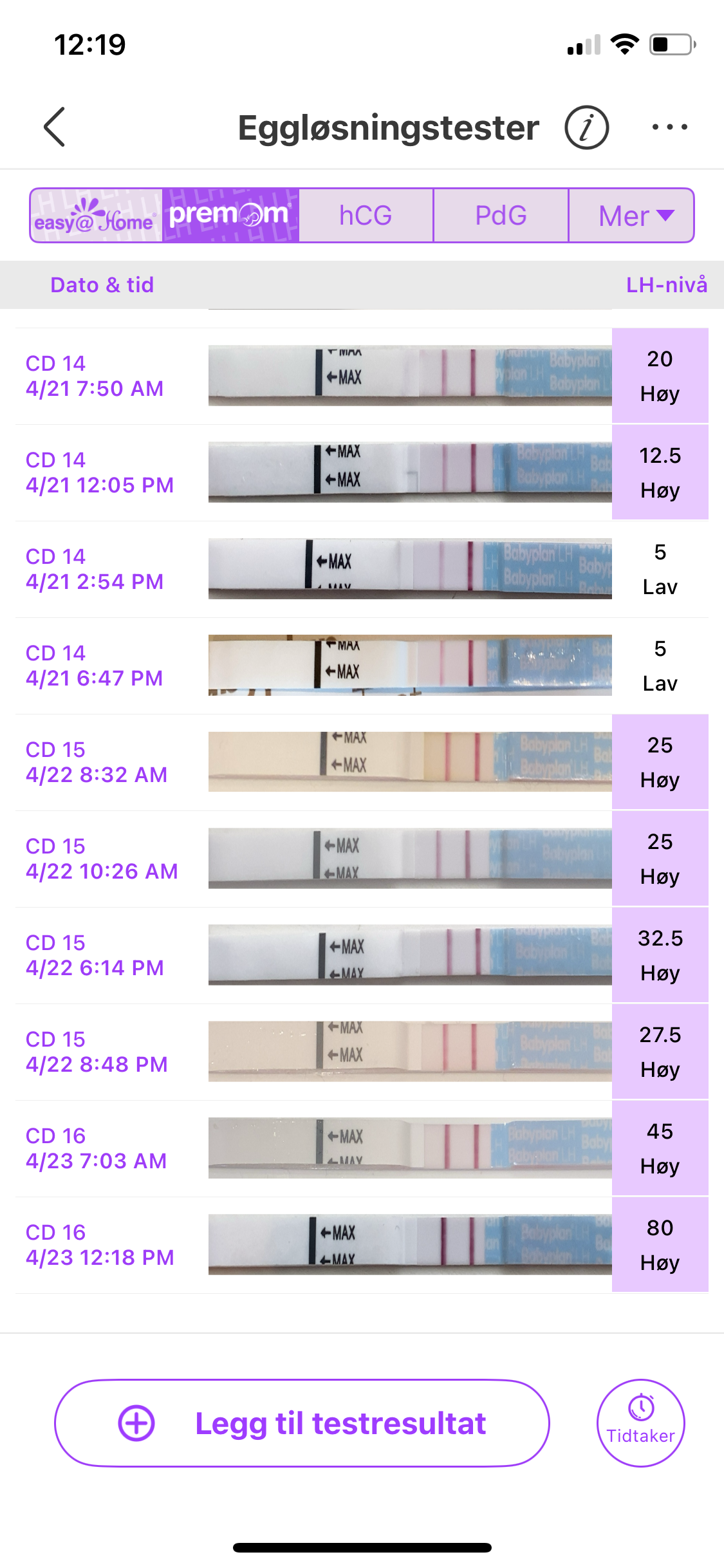
Task: Open the 4/22 8:32 AM test entry
Action: 362,762
